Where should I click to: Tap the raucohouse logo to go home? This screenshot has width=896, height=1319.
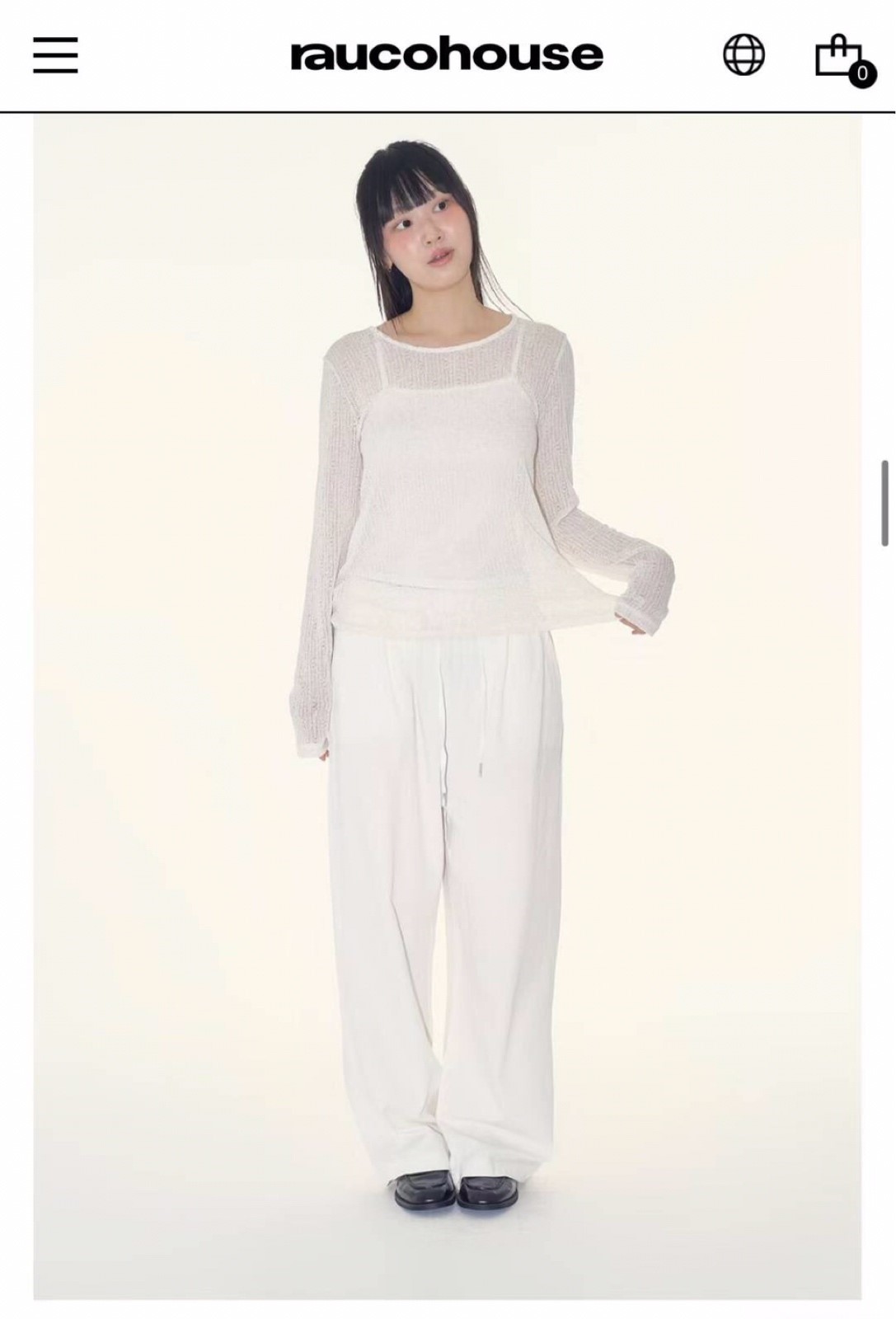click(447, 55)
